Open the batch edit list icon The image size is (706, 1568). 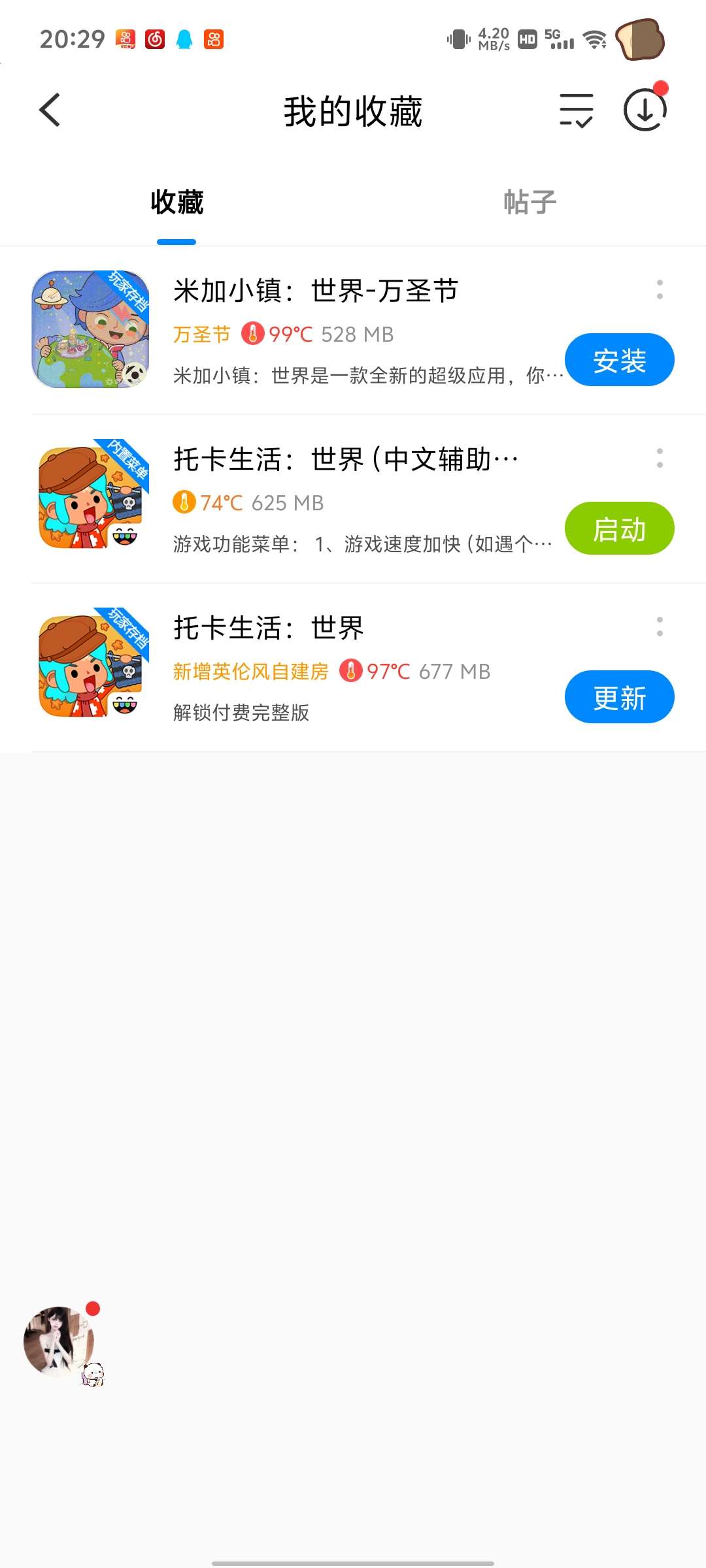576,110
